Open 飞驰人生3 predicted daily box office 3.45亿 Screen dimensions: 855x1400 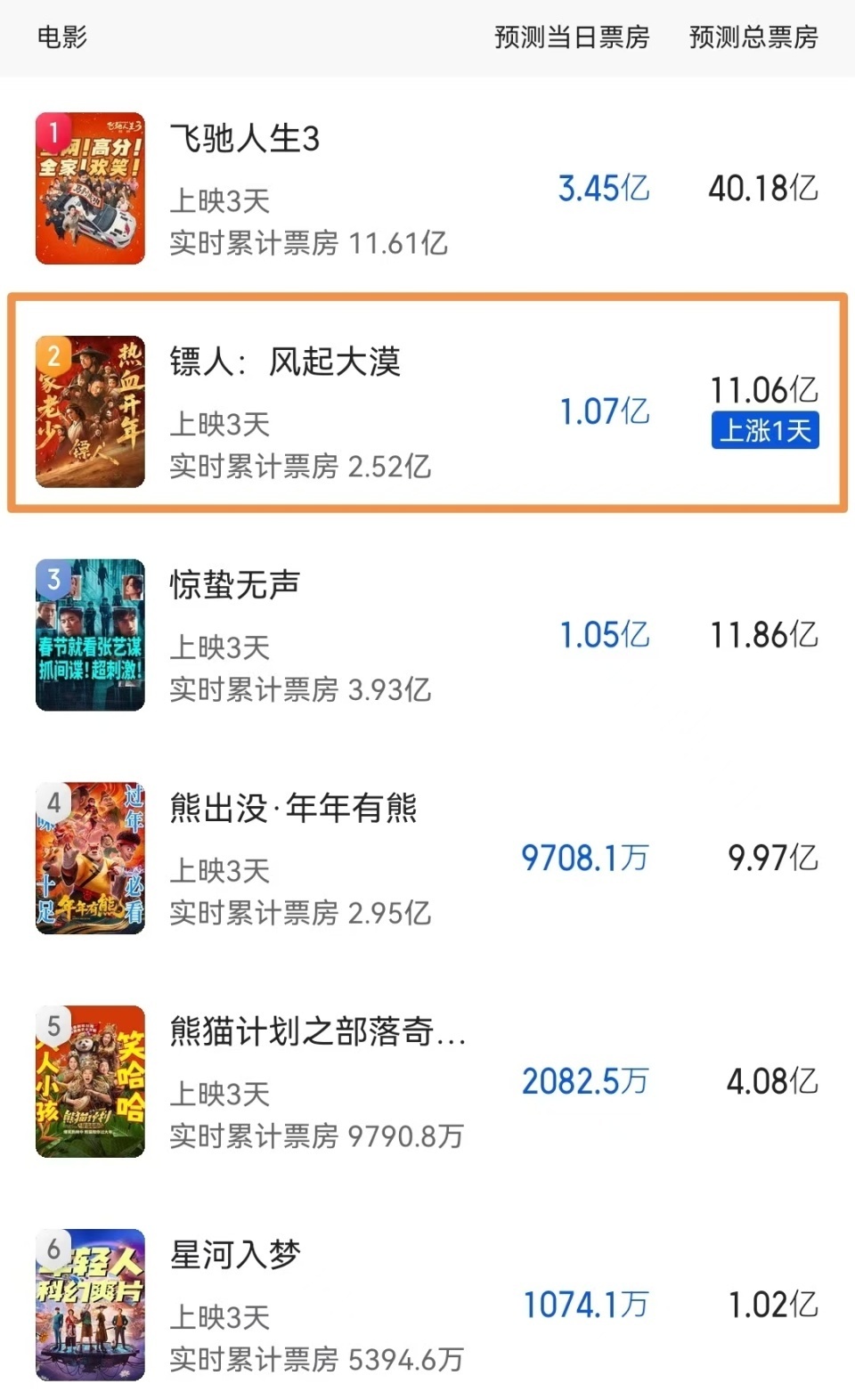(605, 187)
